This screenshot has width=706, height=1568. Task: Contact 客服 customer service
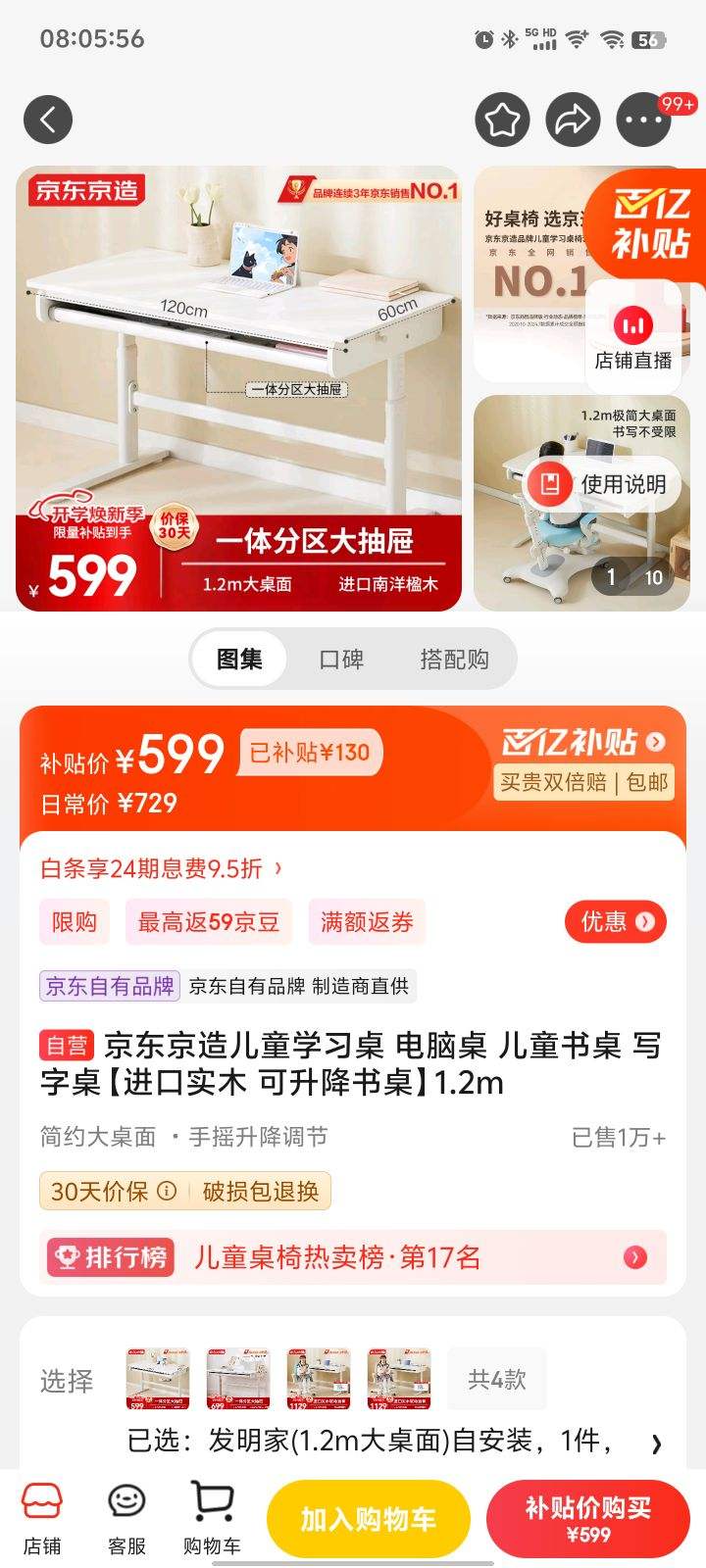(x=126, y=1519)
